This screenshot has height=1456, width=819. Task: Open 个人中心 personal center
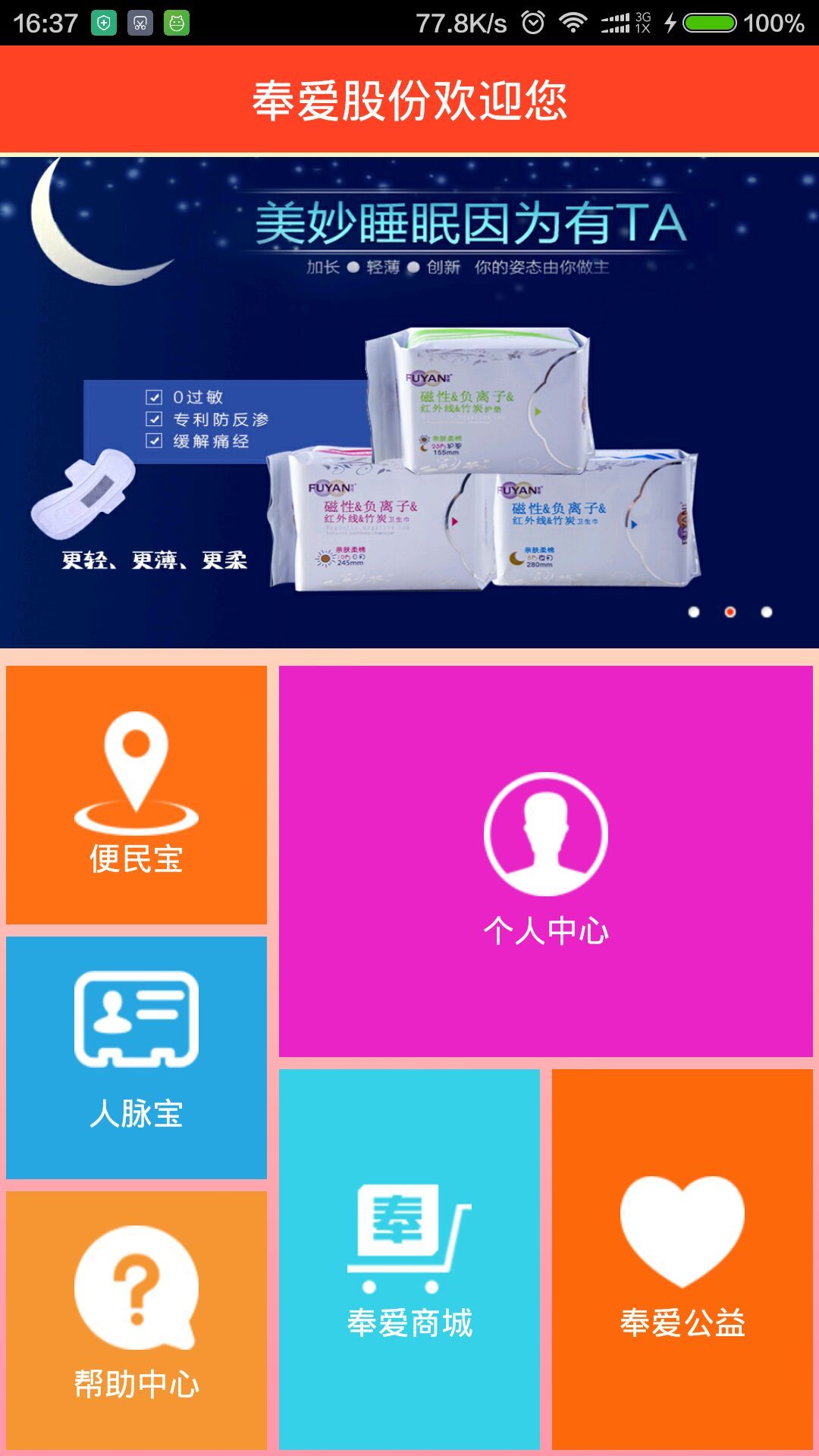click(546, 861)
